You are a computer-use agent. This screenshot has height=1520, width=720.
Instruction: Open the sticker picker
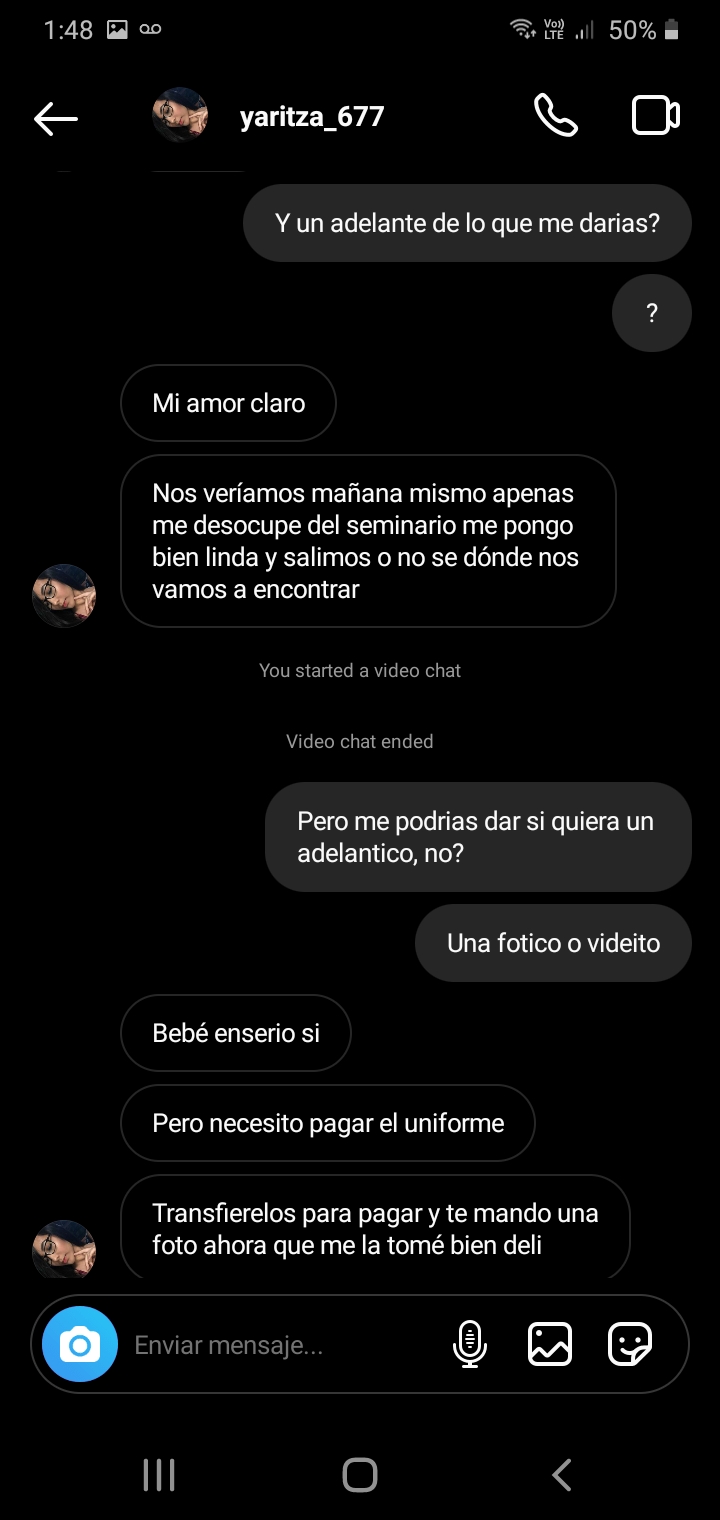630,1344
